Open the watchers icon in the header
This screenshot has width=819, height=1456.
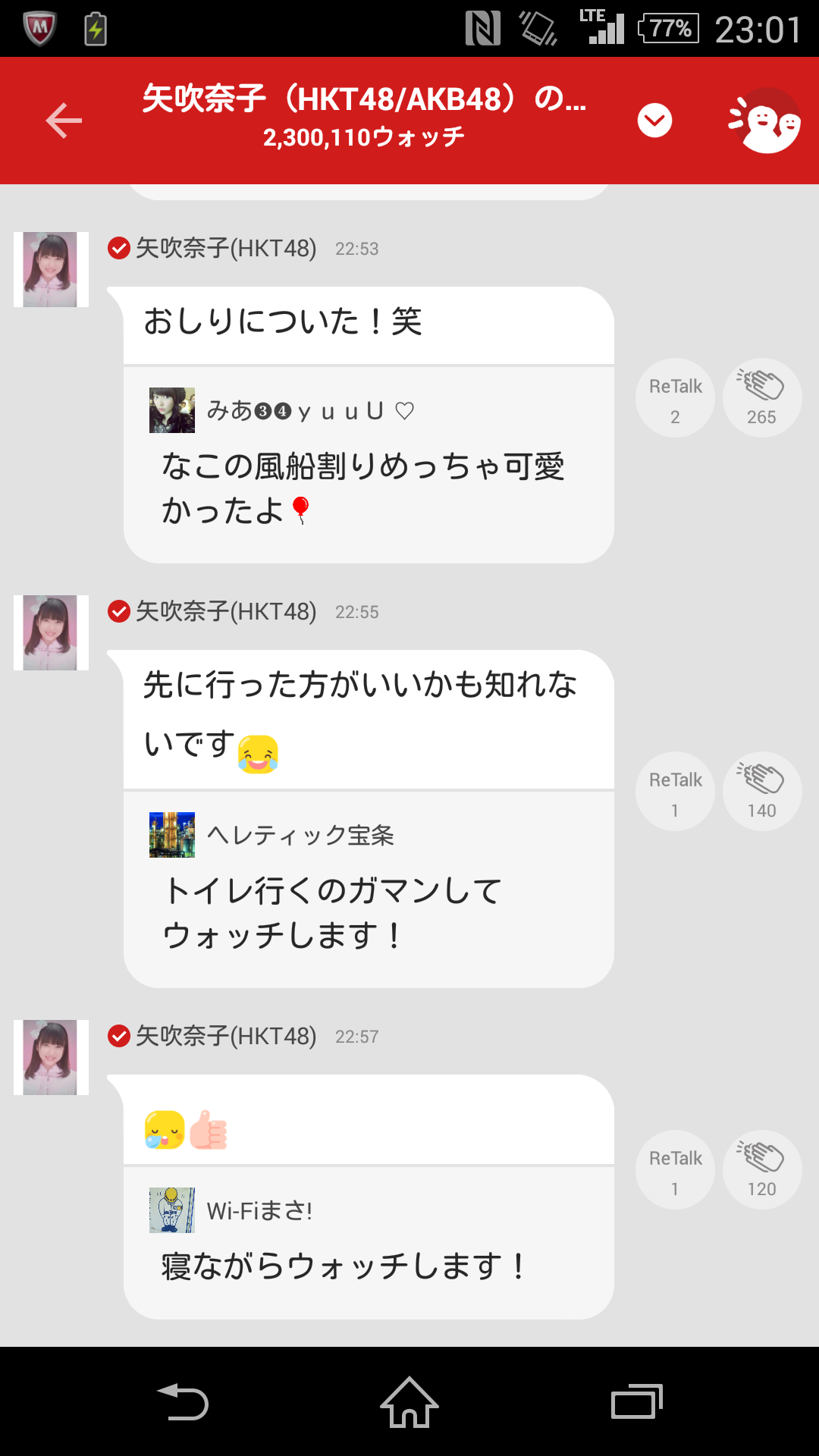(764, 121)
